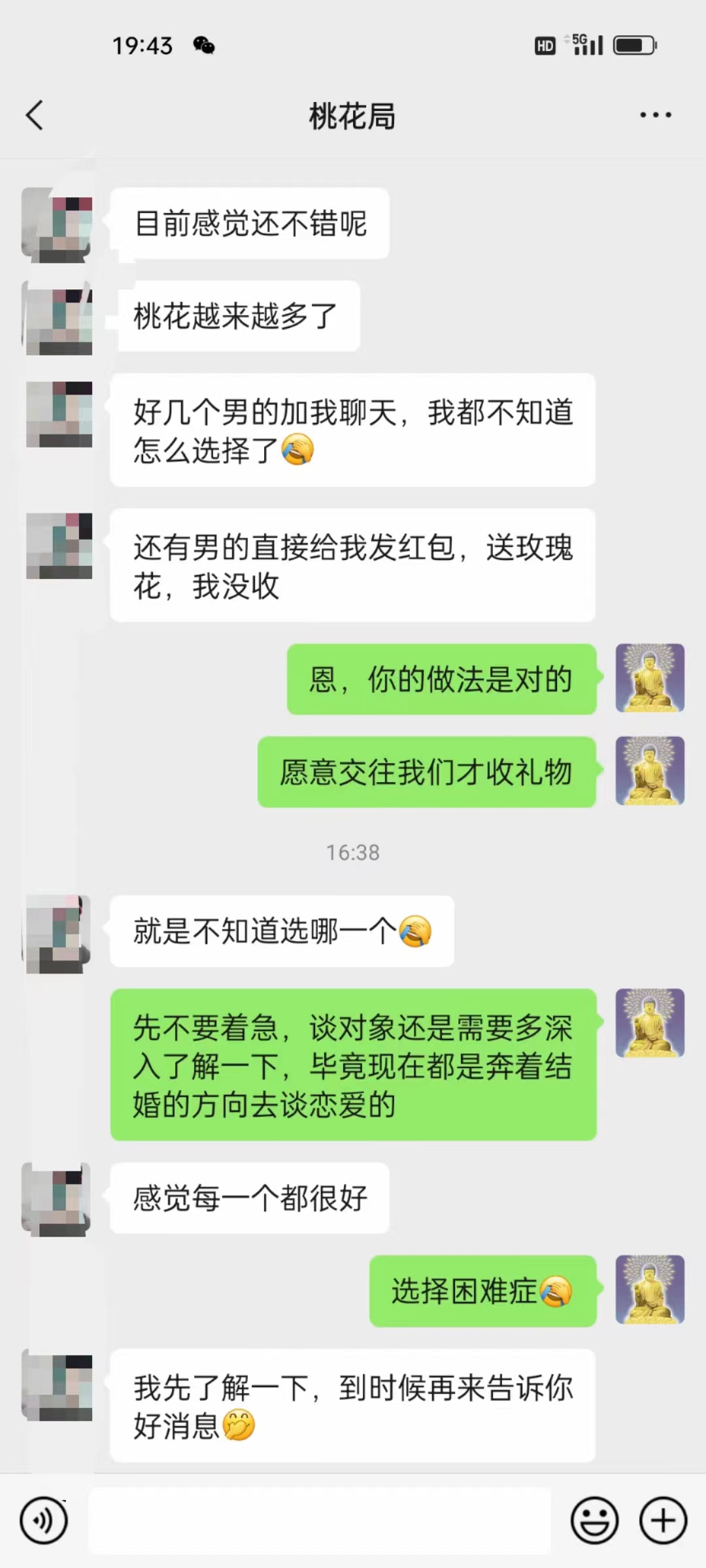Open the plus attachments menu
This screenshot has height=1568, width=706.
[663, 1520]
